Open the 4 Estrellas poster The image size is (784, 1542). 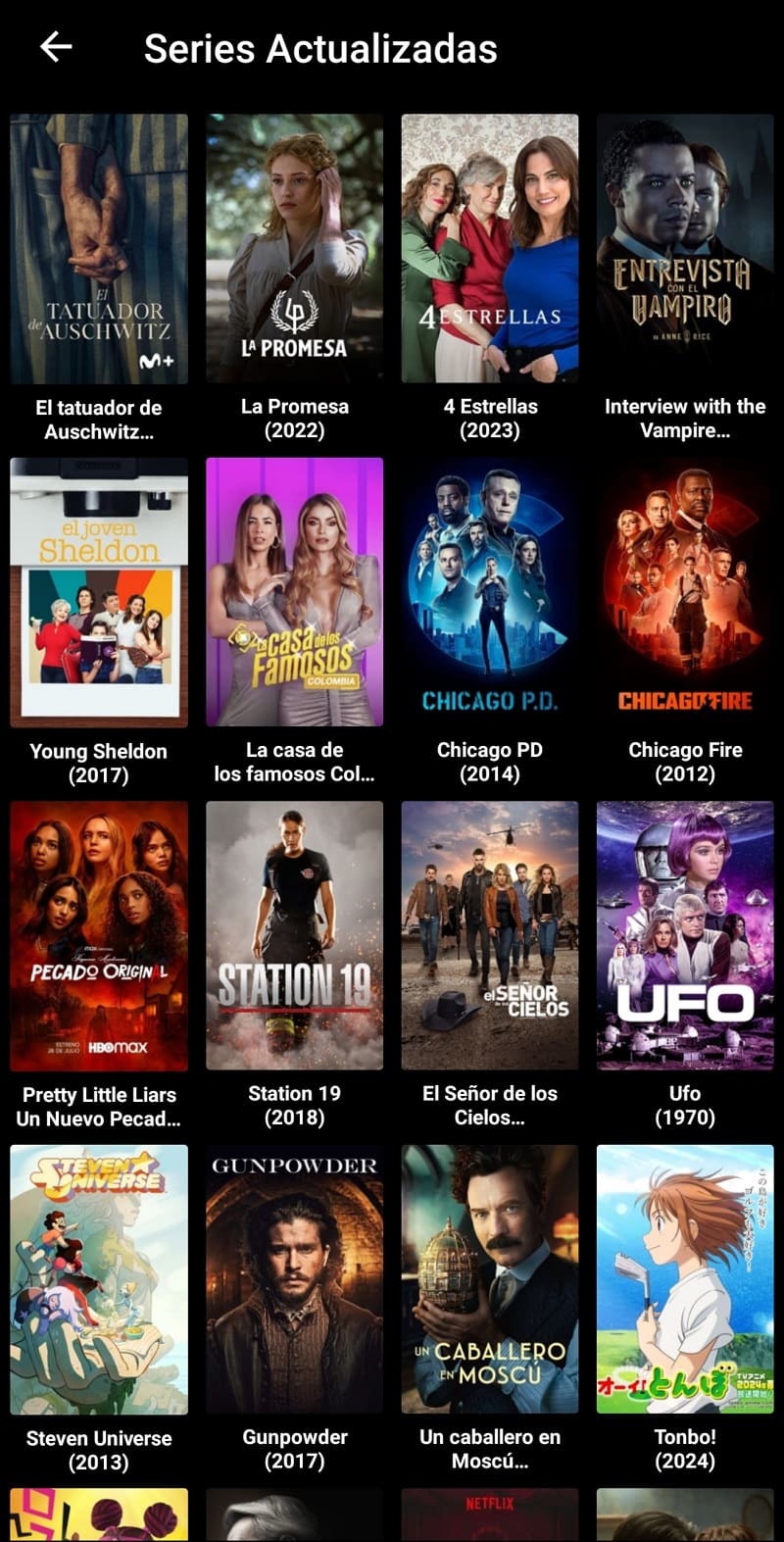click(490, 250)
